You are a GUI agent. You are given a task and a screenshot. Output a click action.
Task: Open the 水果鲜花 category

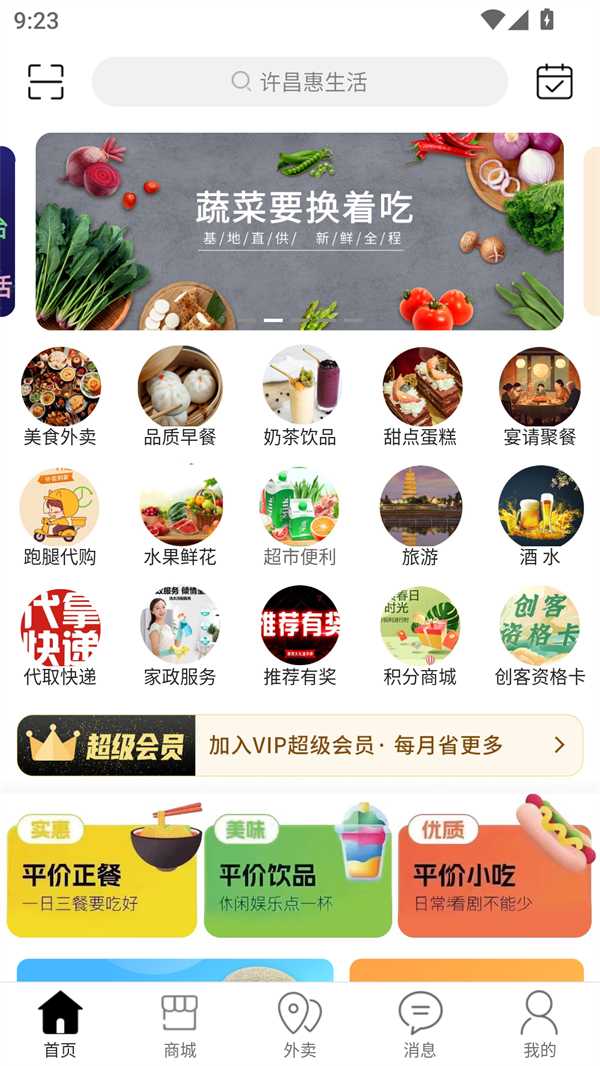tap(180, 517)
